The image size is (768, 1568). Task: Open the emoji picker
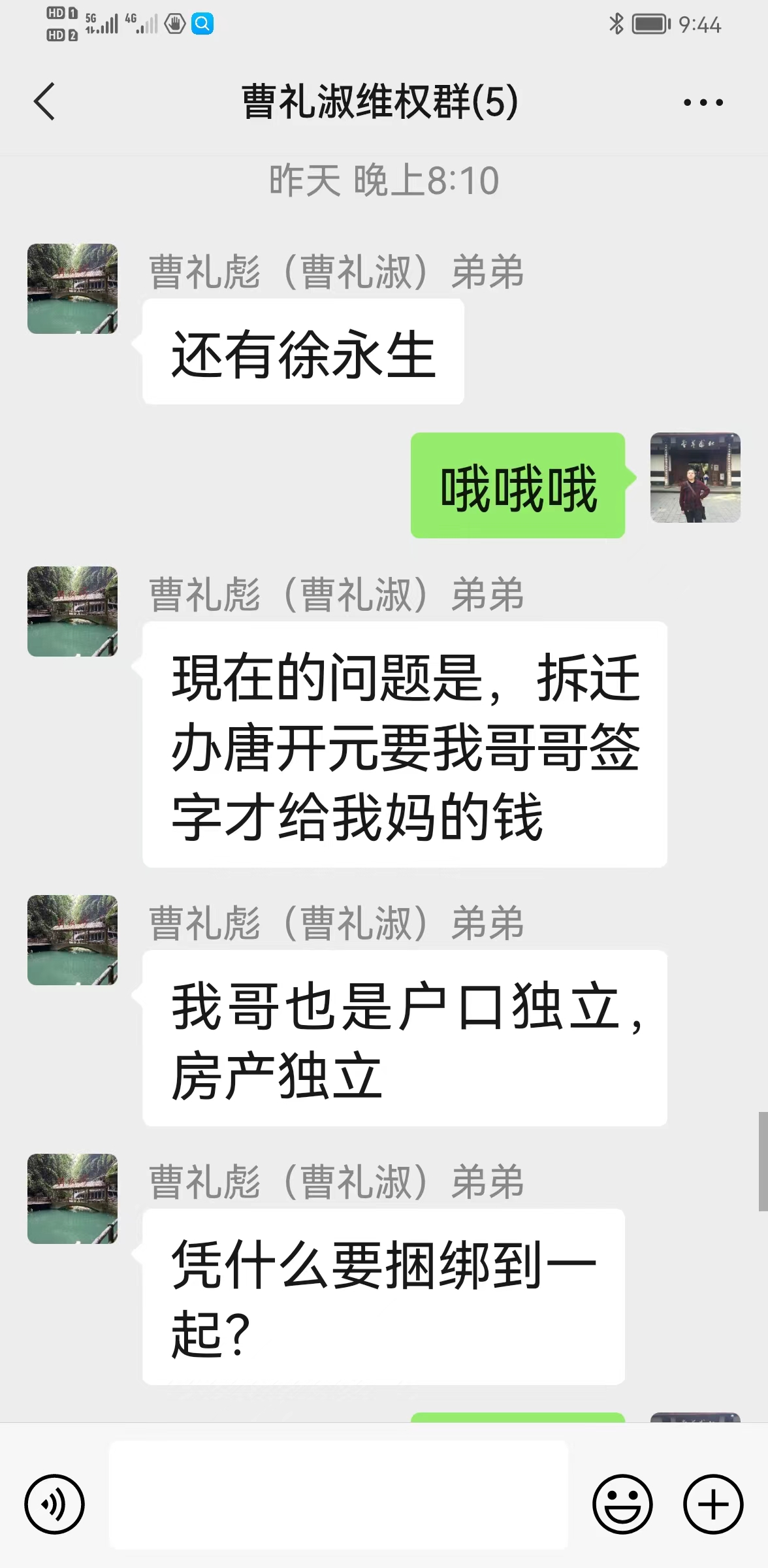622,1504
